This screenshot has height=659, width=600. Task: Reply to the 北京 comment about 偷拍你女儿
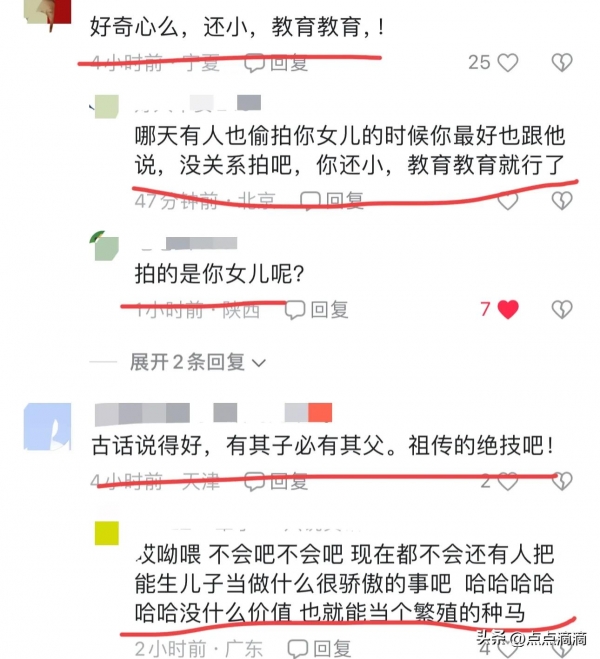coord(338,200)
